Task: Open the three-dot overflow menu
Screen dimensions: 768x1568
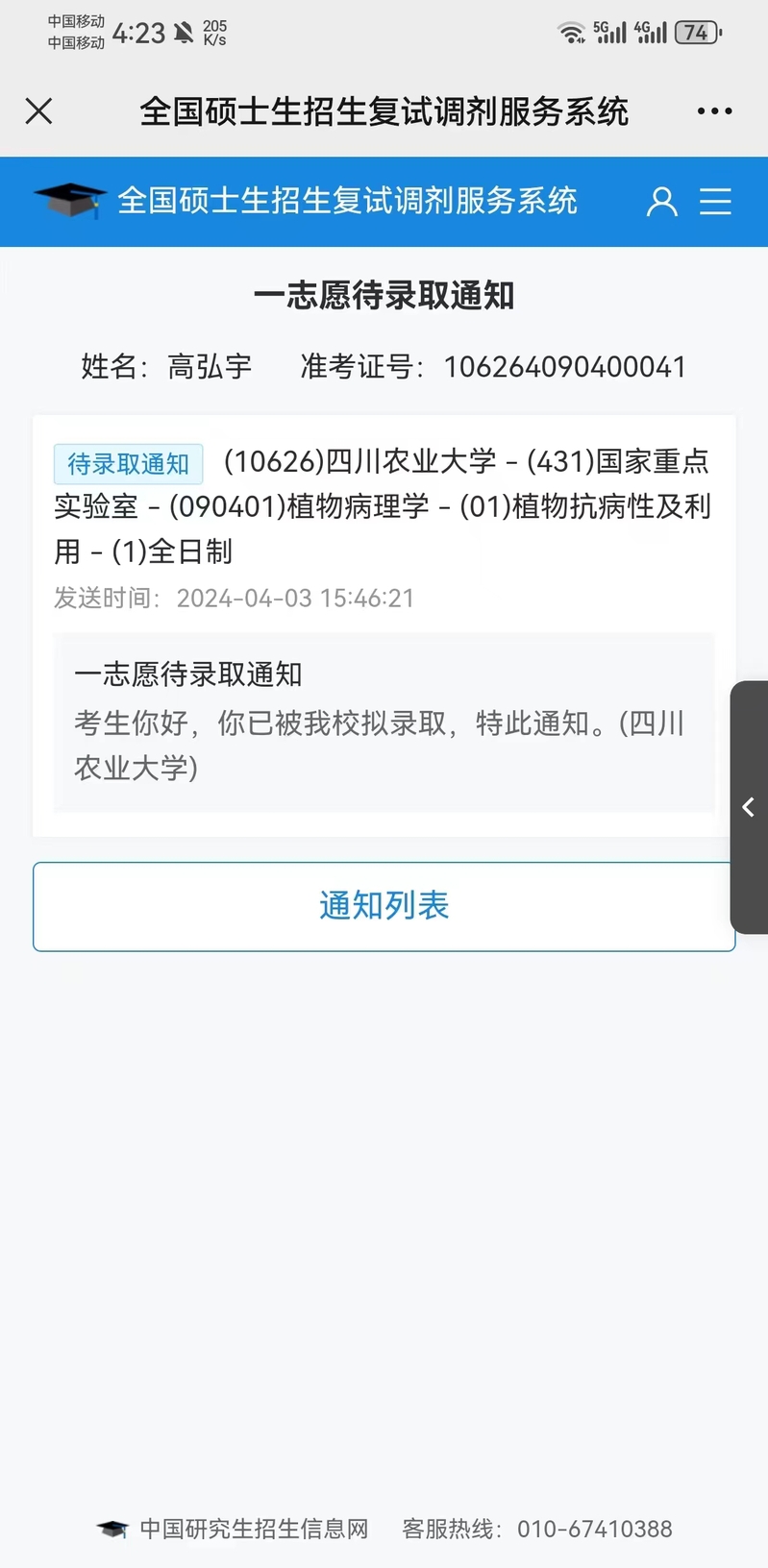Action: tap(714, 111)
